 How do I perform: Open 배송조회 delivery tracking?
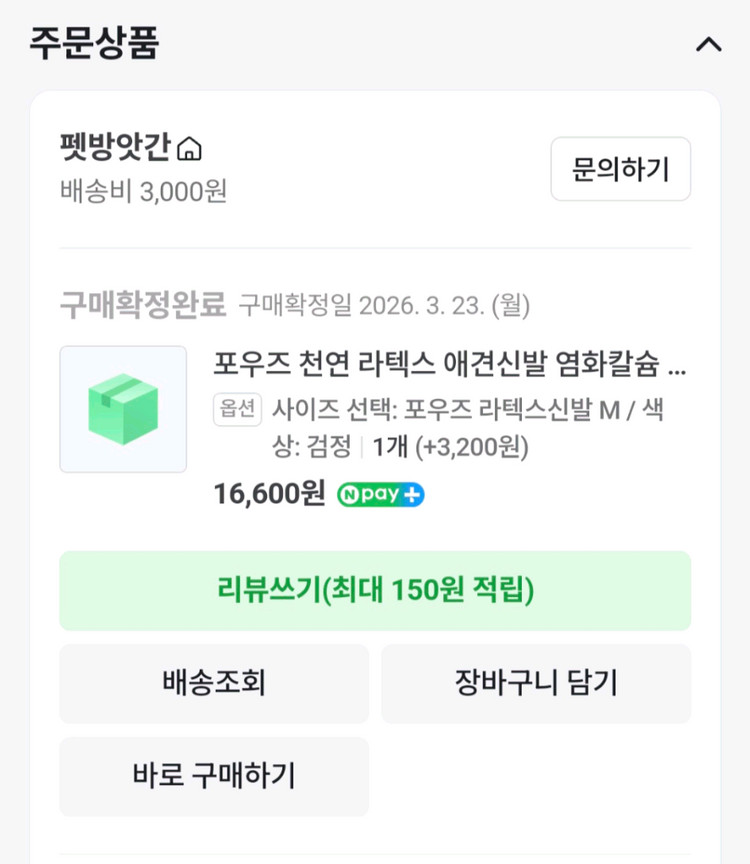coord(214,684)
